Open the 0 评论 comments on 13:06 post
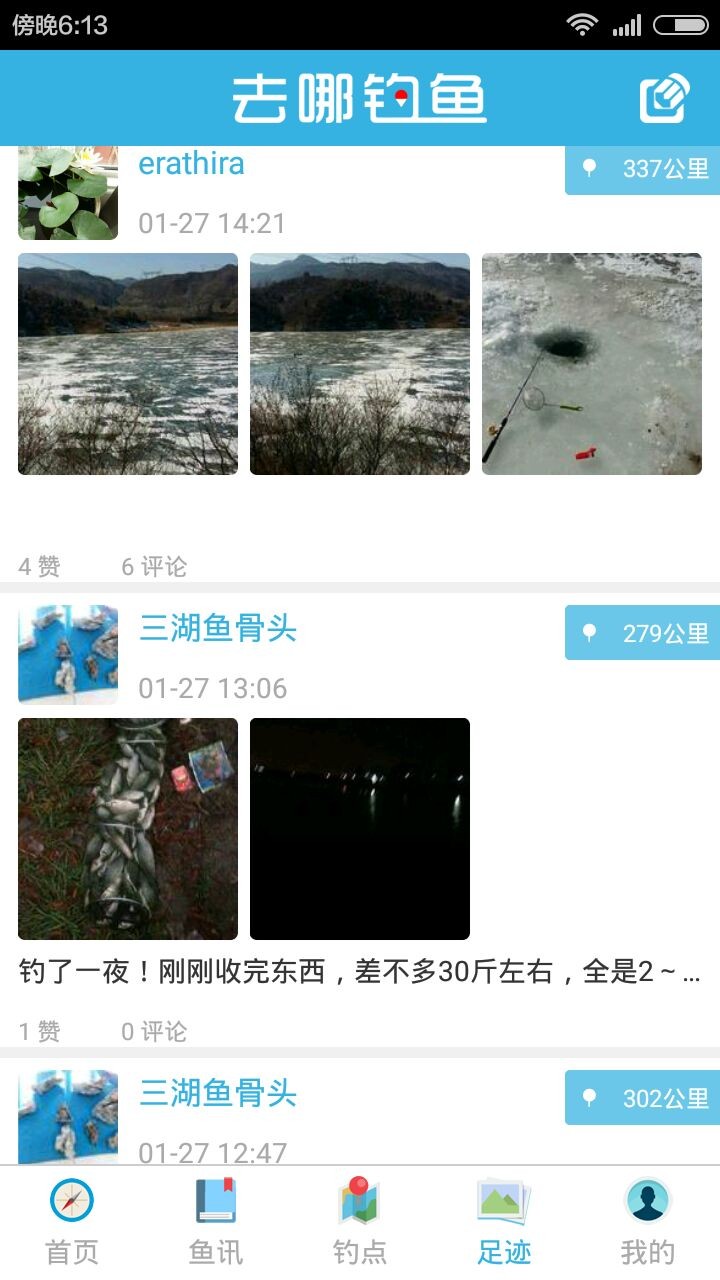Viewport: 720px width, 1280px height. pyautogui.click(x=154, y=1031)
